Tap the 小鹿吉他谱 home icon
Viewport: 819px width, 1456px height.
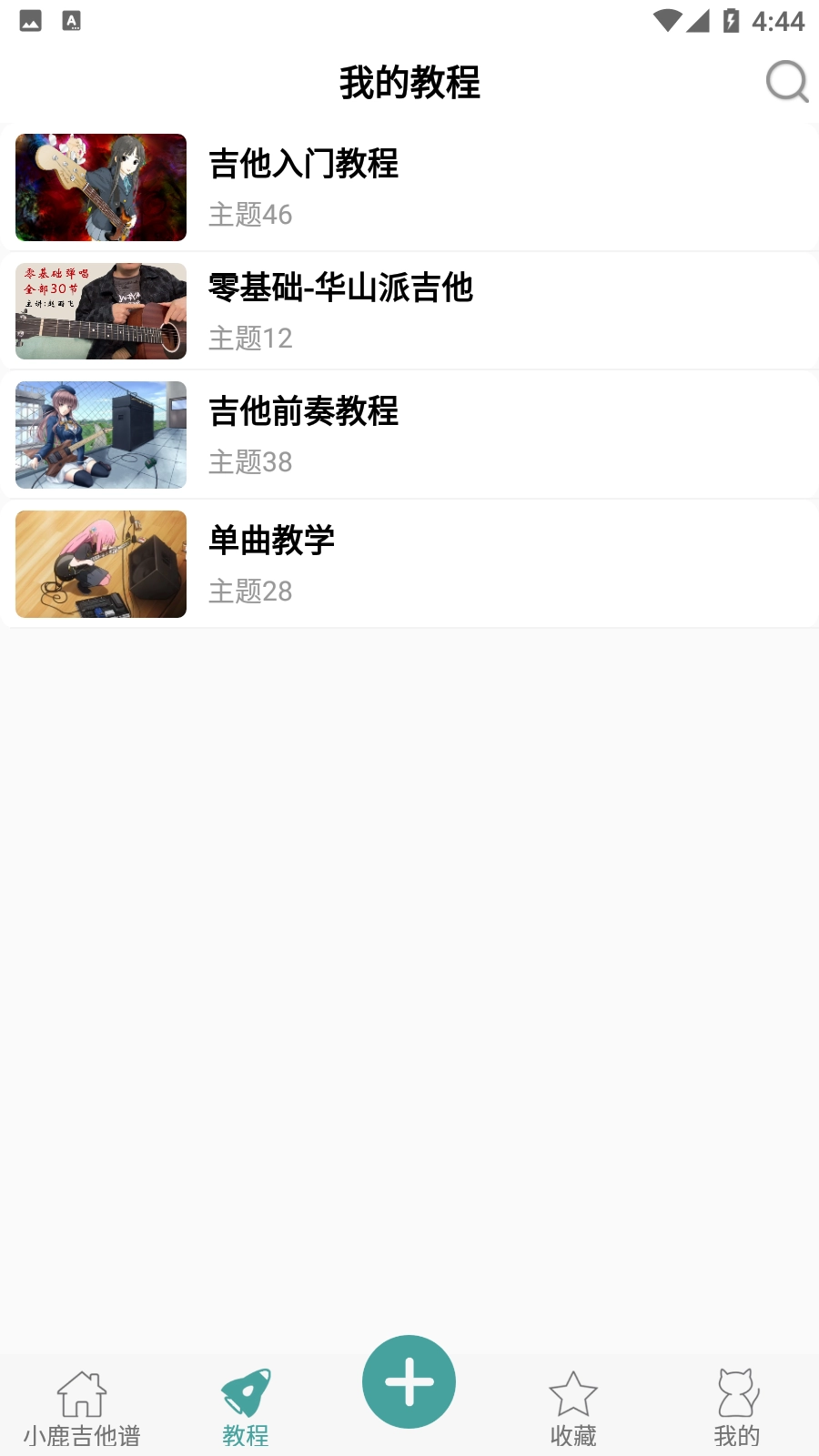coord(81,1390)
